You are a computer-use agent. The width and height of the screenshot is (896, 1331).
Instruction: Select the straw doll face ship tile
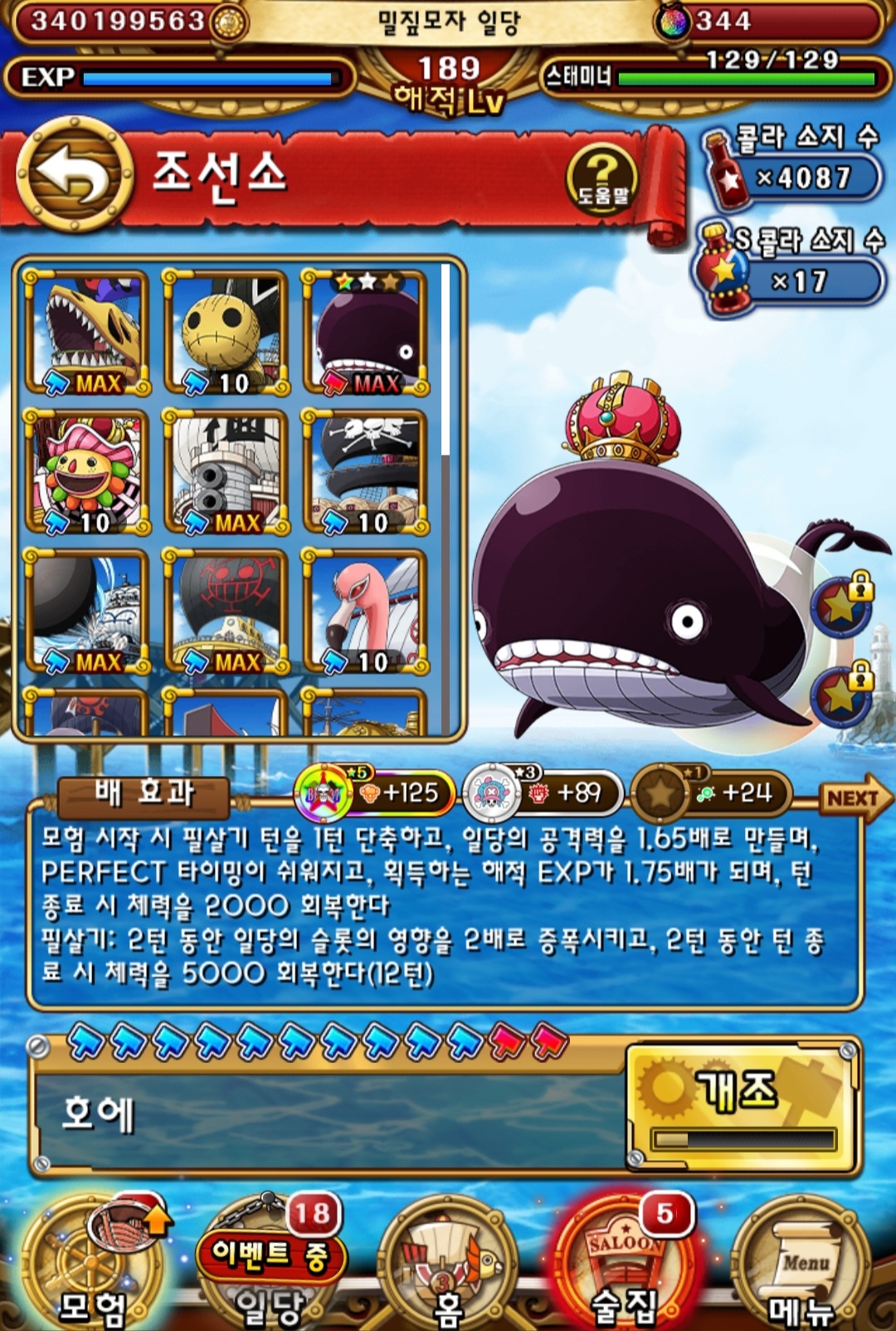click(226, 334)
